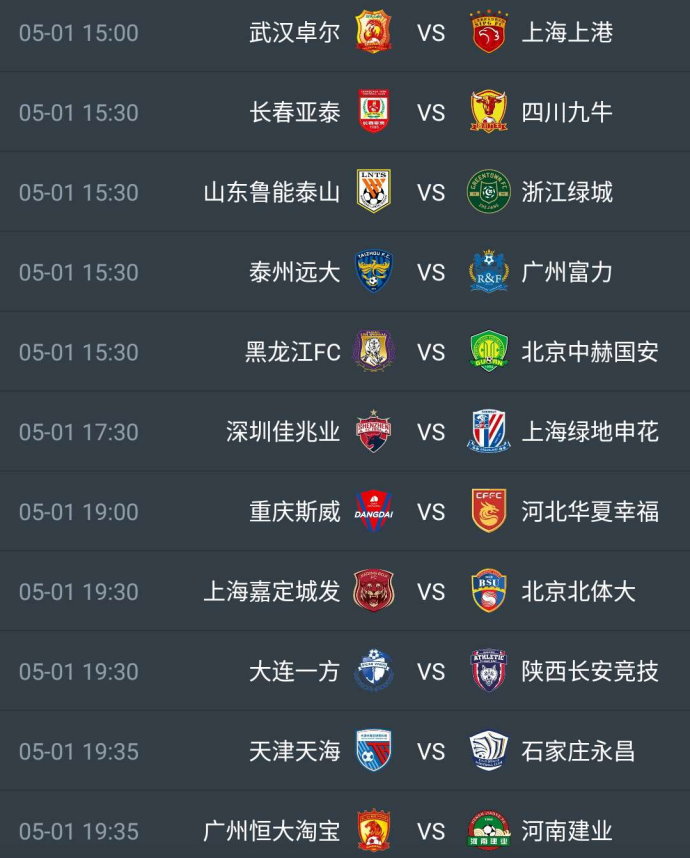View the 天津天海 vs 石家庄永昌 match details
690x858 pixels.
[431, 751]
